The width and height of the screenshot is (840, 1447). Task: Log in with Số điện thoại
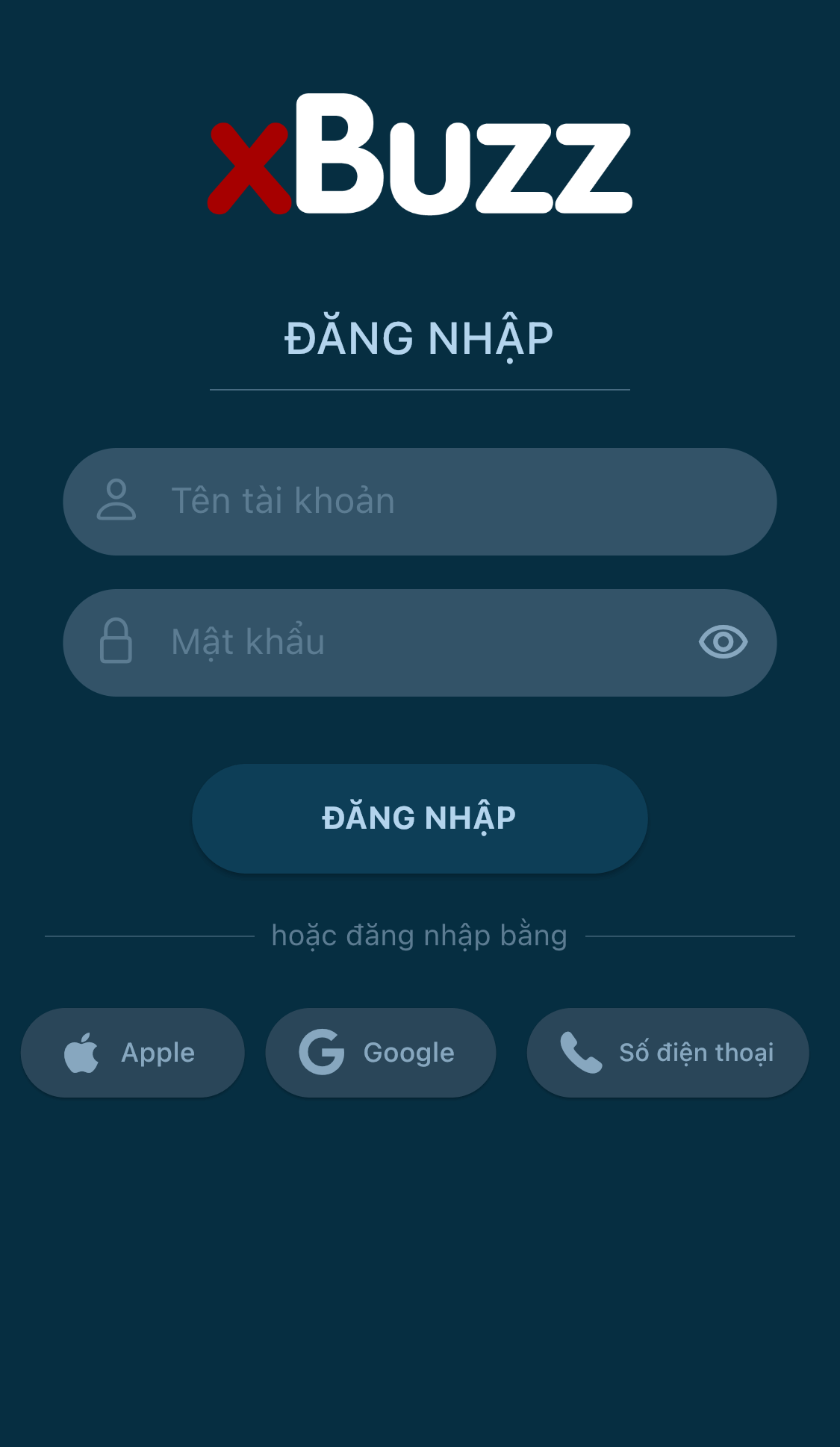(x=668, y=1053)
